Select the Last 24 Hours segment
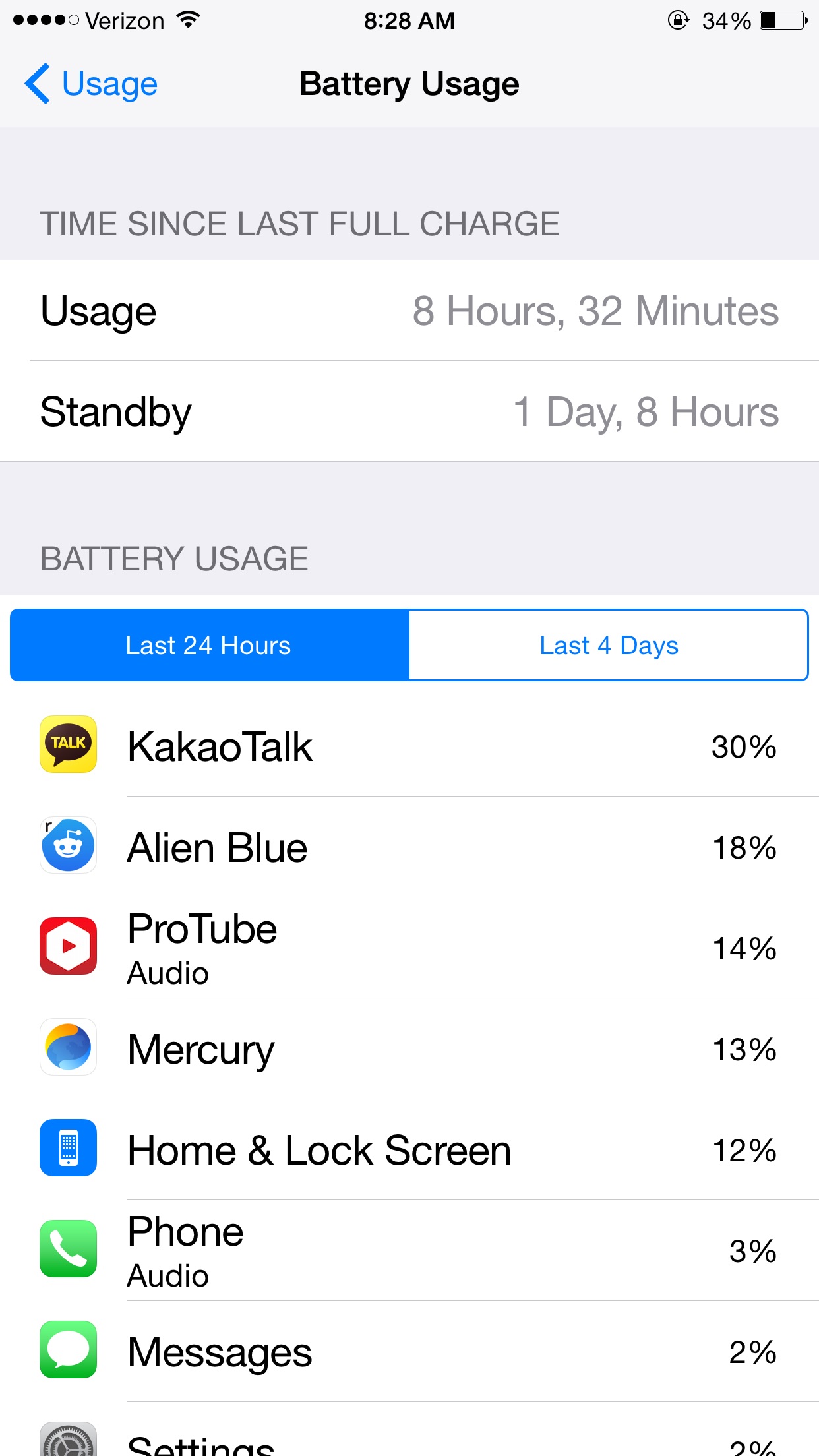Screen dimensions: 819x1456 [210, 645]
